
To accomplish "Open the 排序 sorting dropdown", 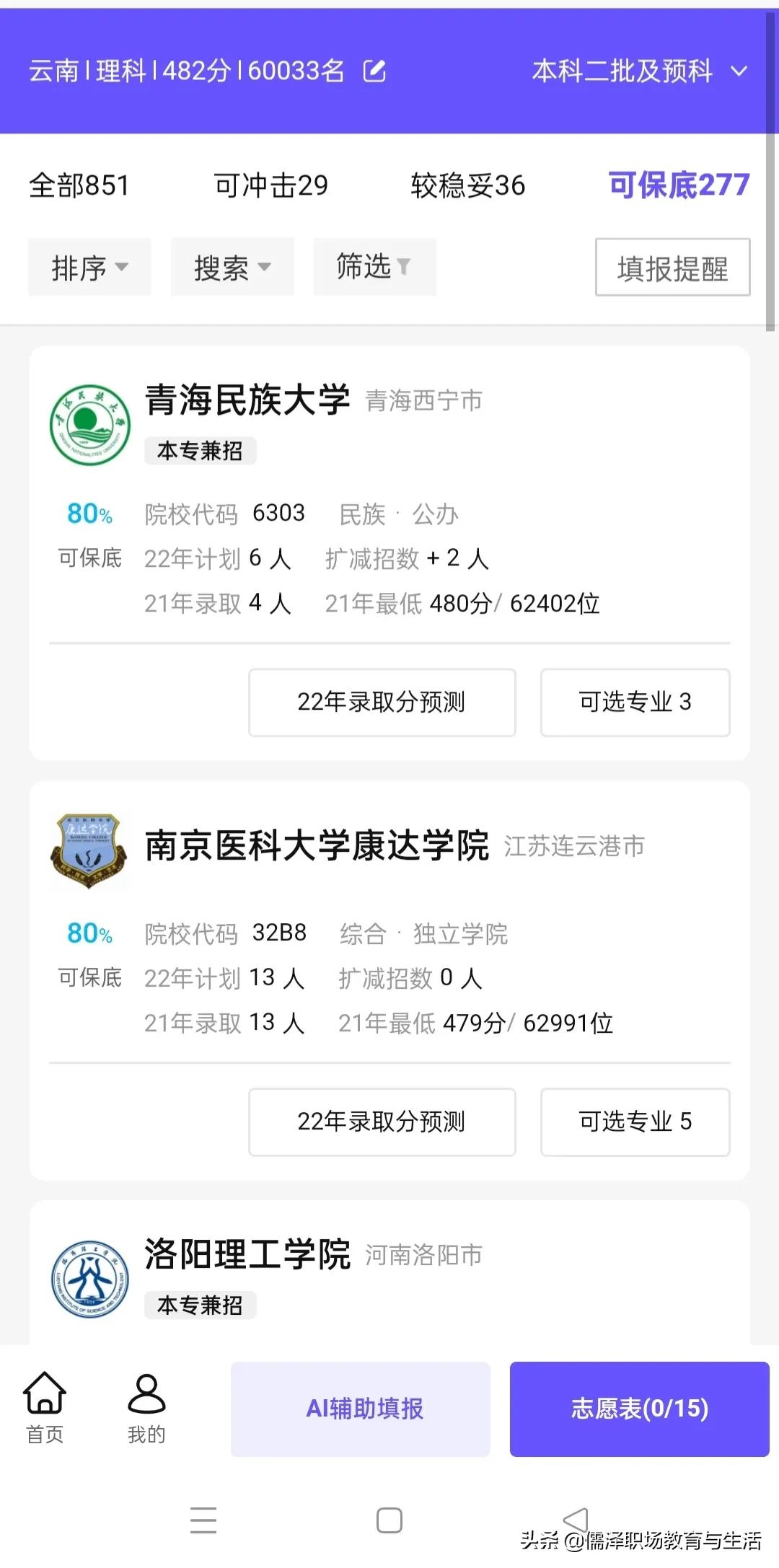I will click(89, 268).
